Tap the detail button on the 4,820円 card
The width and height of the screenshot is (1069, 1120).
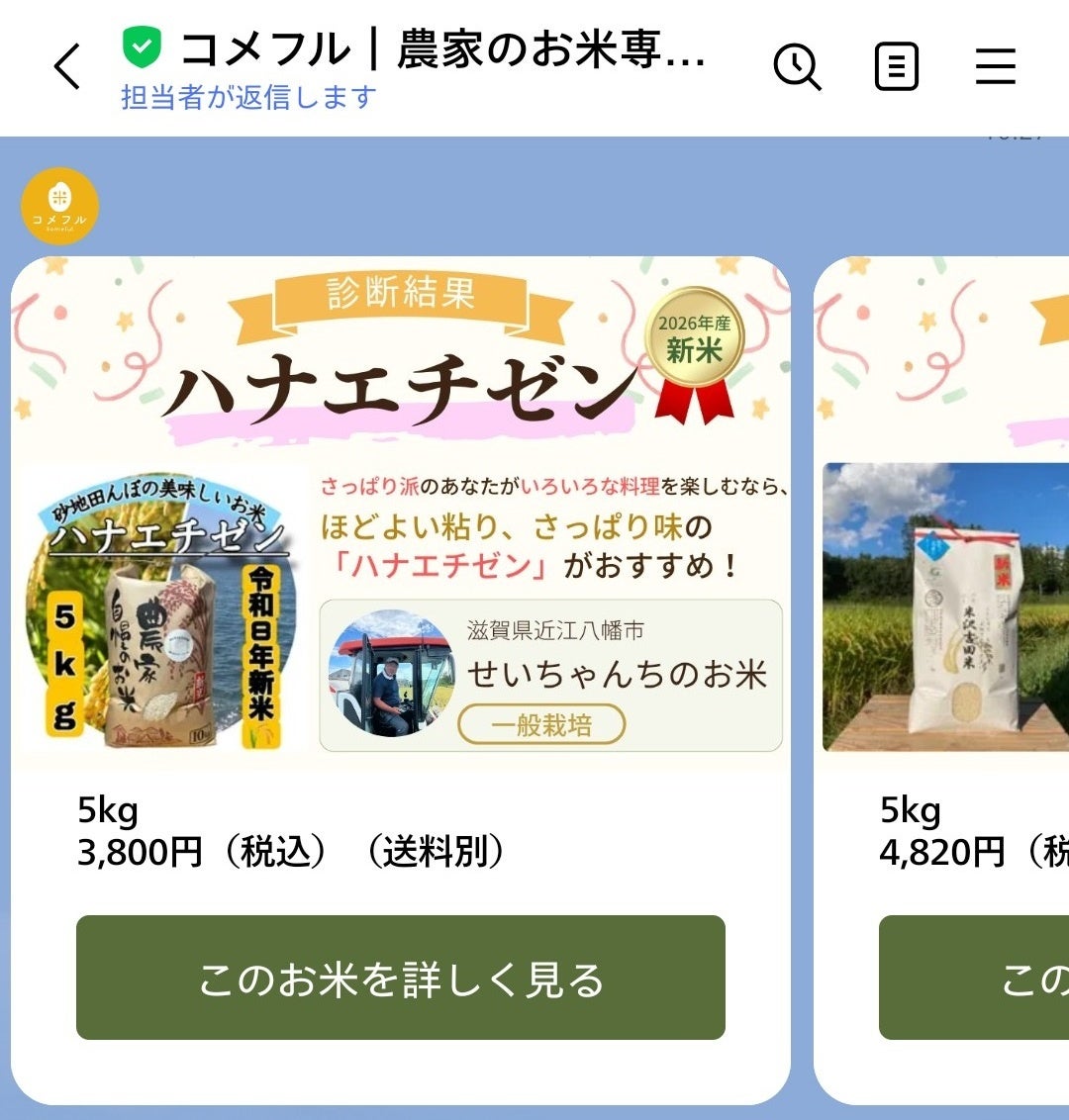pyautogui.click(x=974, y=978)
